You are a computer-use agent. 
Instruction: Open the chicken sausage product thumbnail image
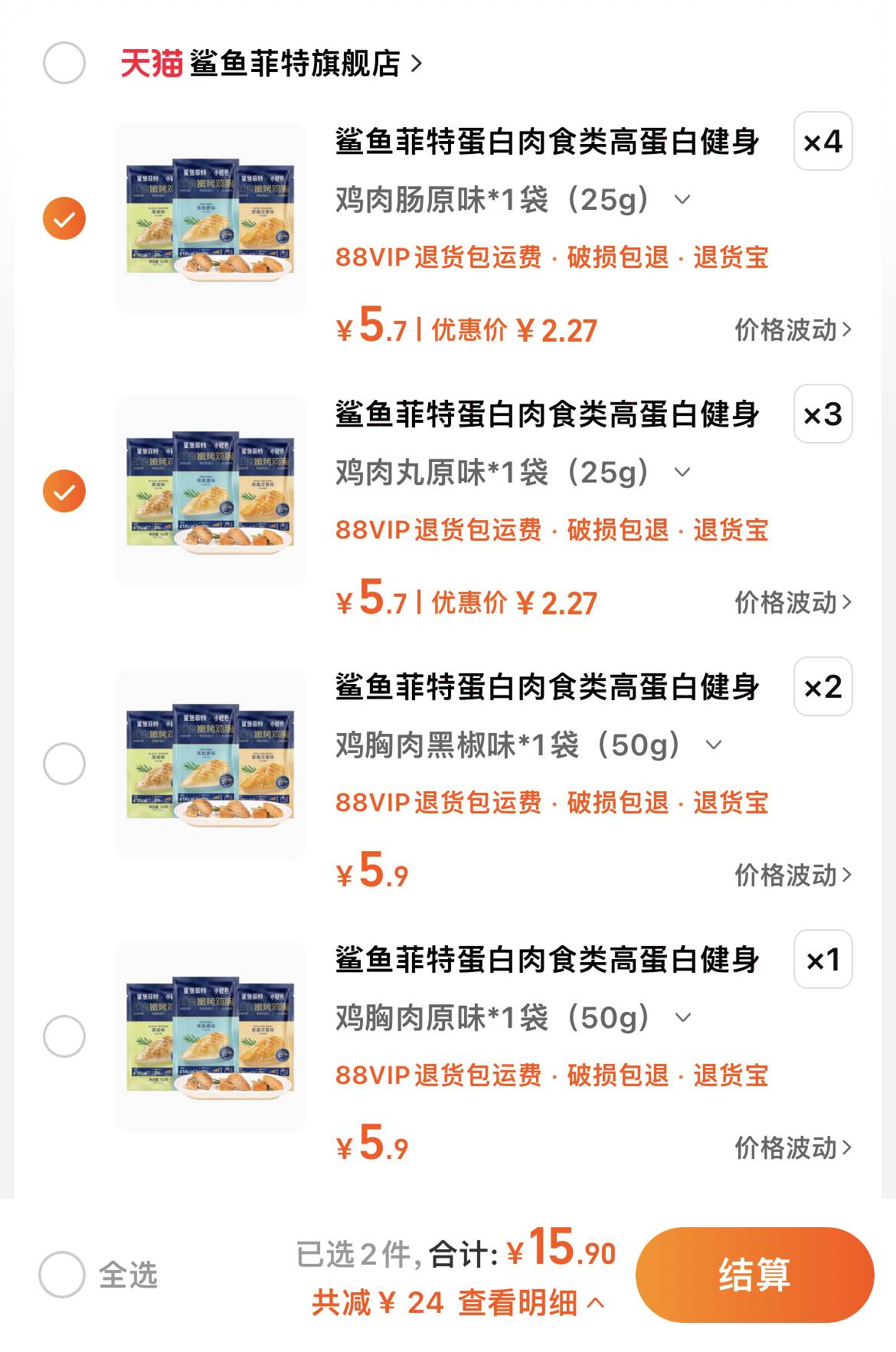click(x=210, y=217)
